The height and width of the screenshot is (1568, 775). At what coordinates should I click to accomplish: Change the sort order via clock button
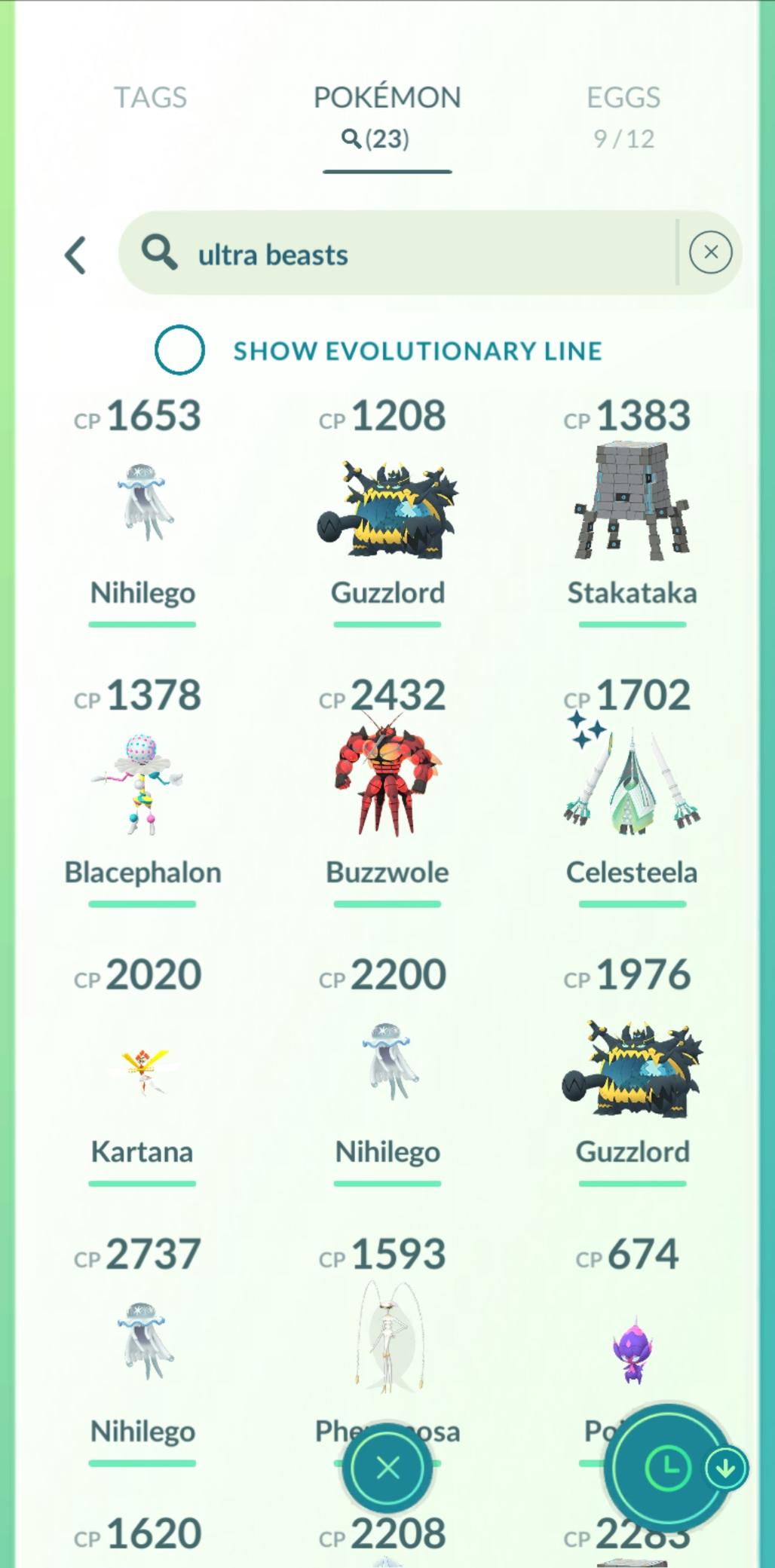click(x=667, y=1467)
